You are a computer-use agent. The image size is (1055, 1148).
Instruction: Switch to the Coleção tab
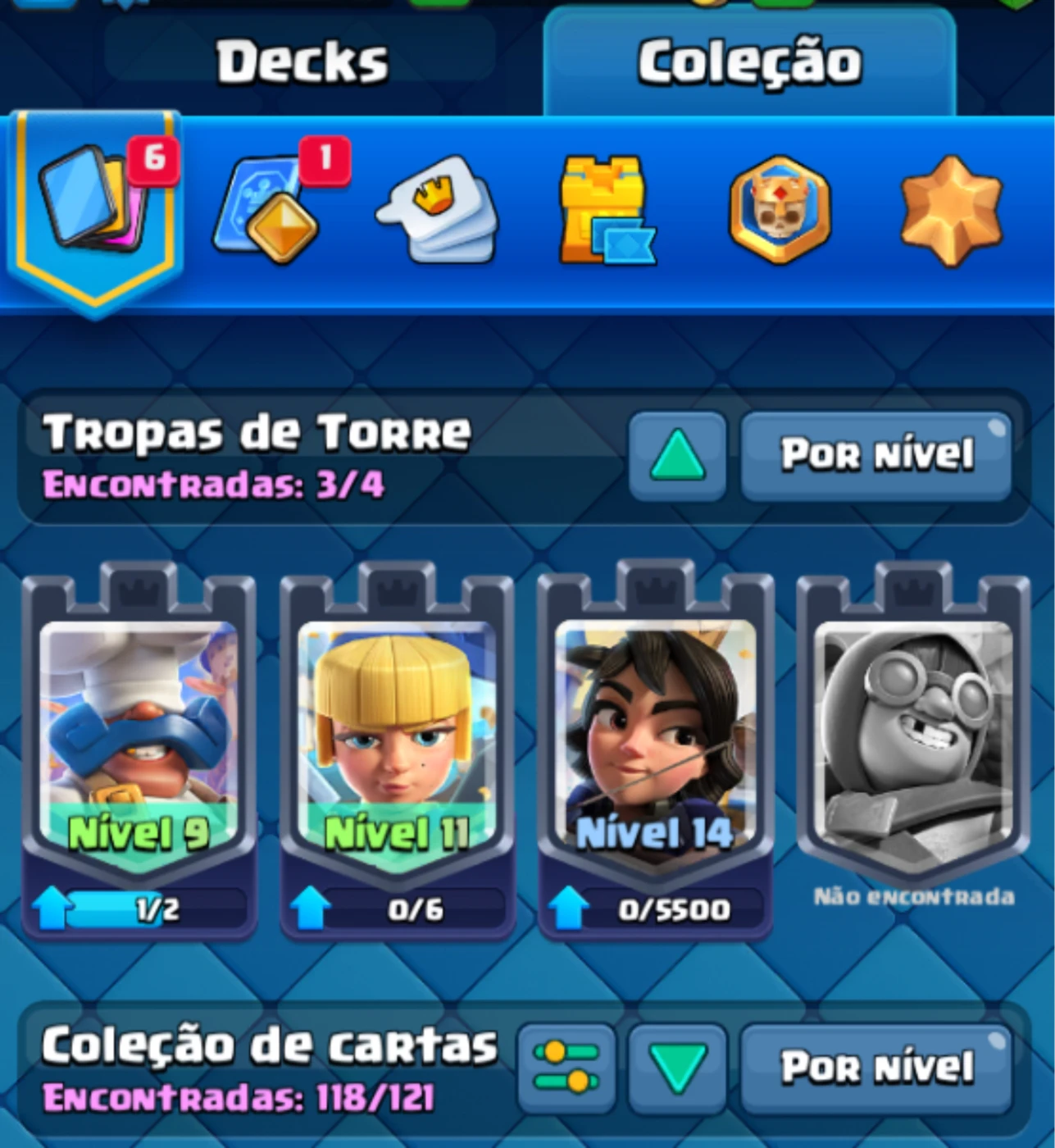[749, 62]
